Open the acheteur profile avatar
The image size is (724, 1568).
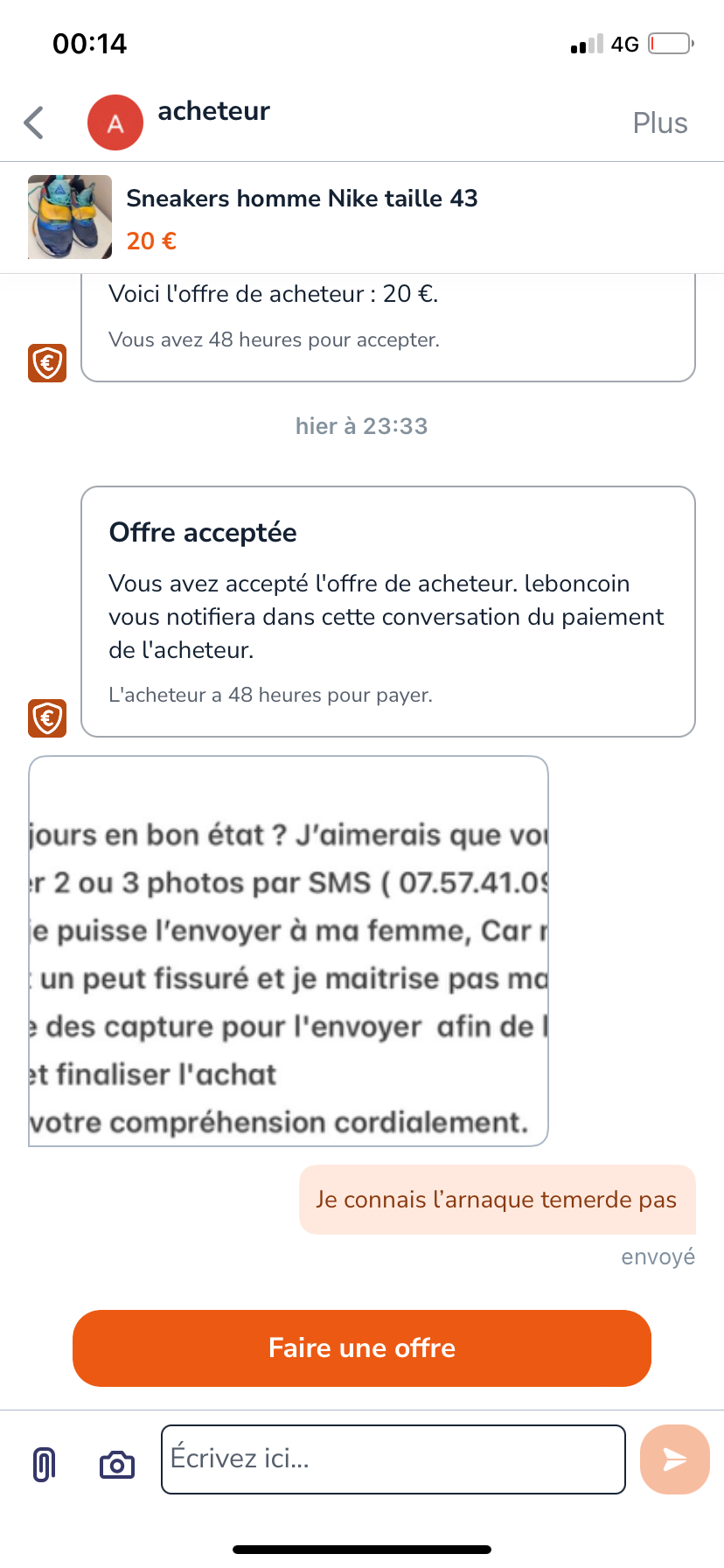click(115, 122)
